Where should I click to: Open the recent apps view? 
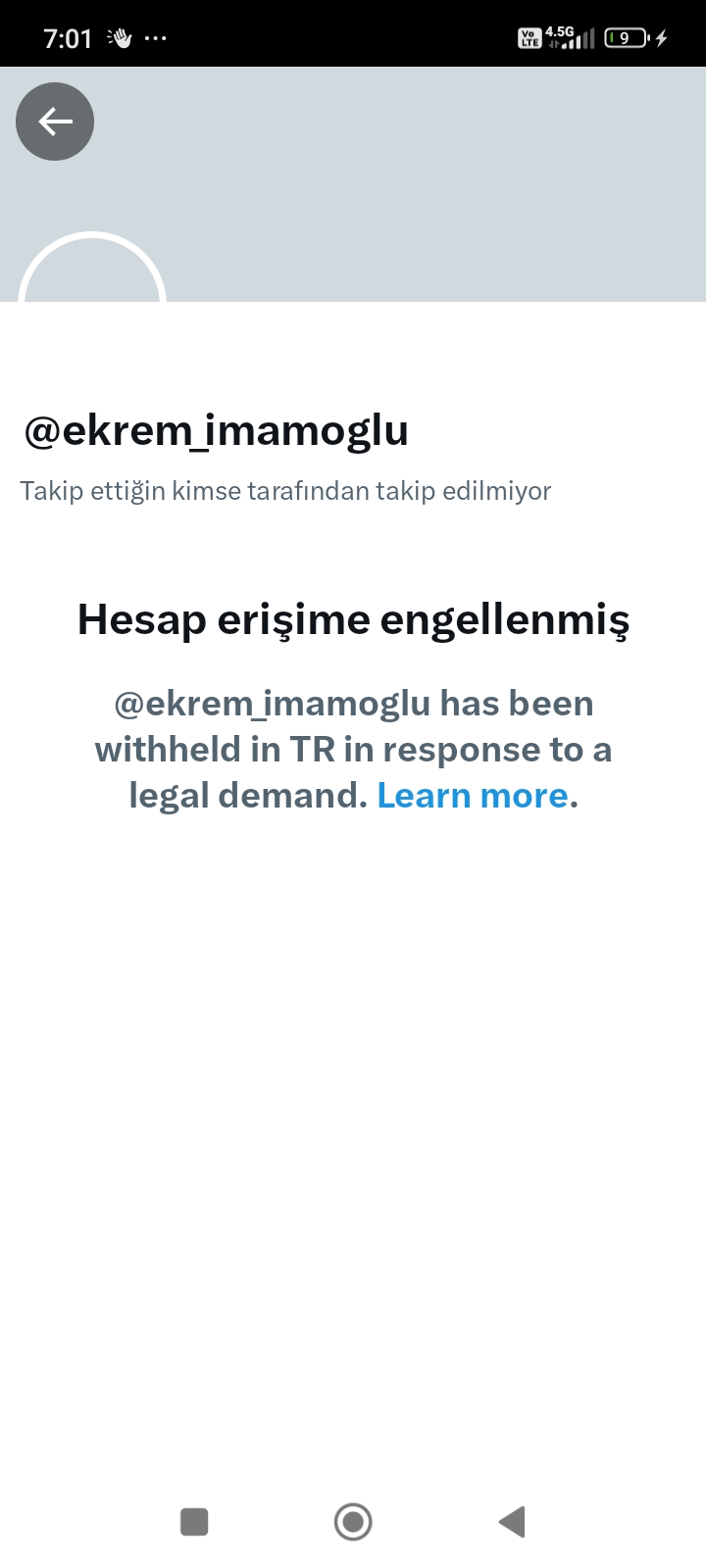point(194,1522)
